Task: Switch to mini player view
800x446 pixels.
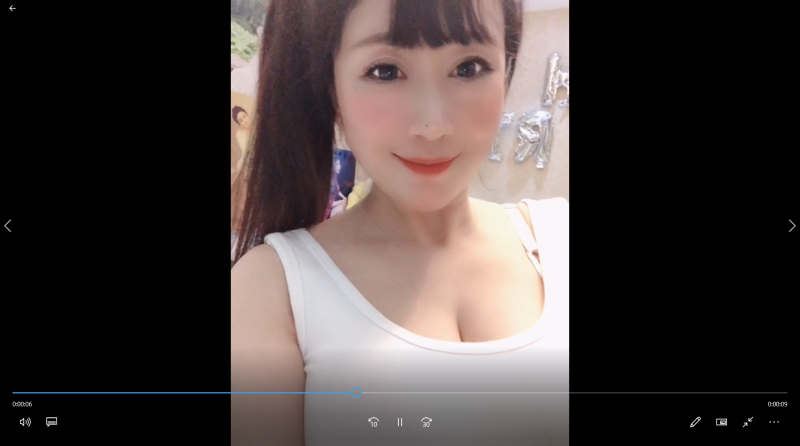Action: (x=721, y=422)
